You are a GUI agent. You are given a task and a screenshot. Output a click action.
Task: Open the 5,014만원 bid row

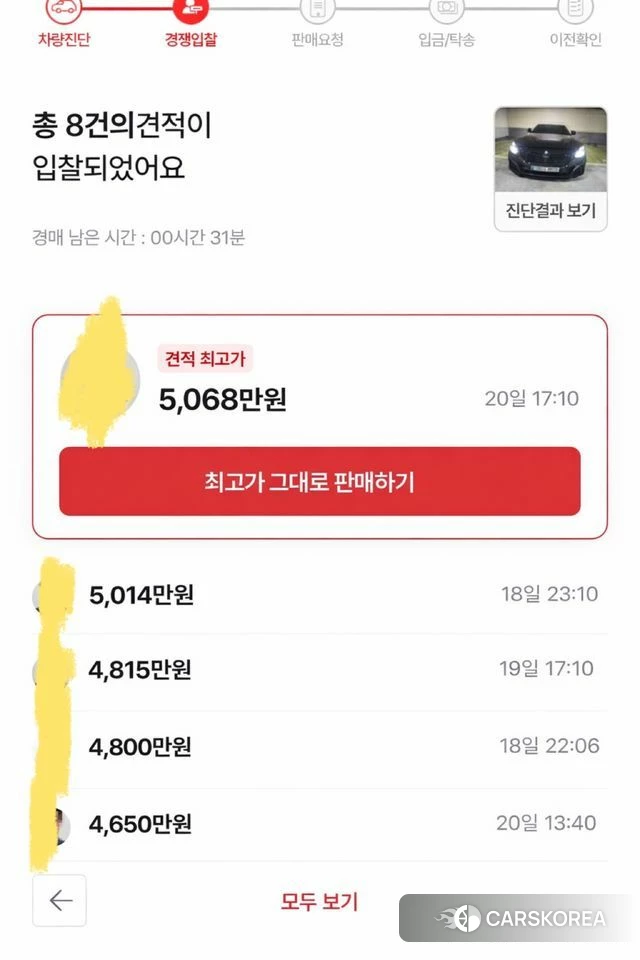click(x=319, y=595)
